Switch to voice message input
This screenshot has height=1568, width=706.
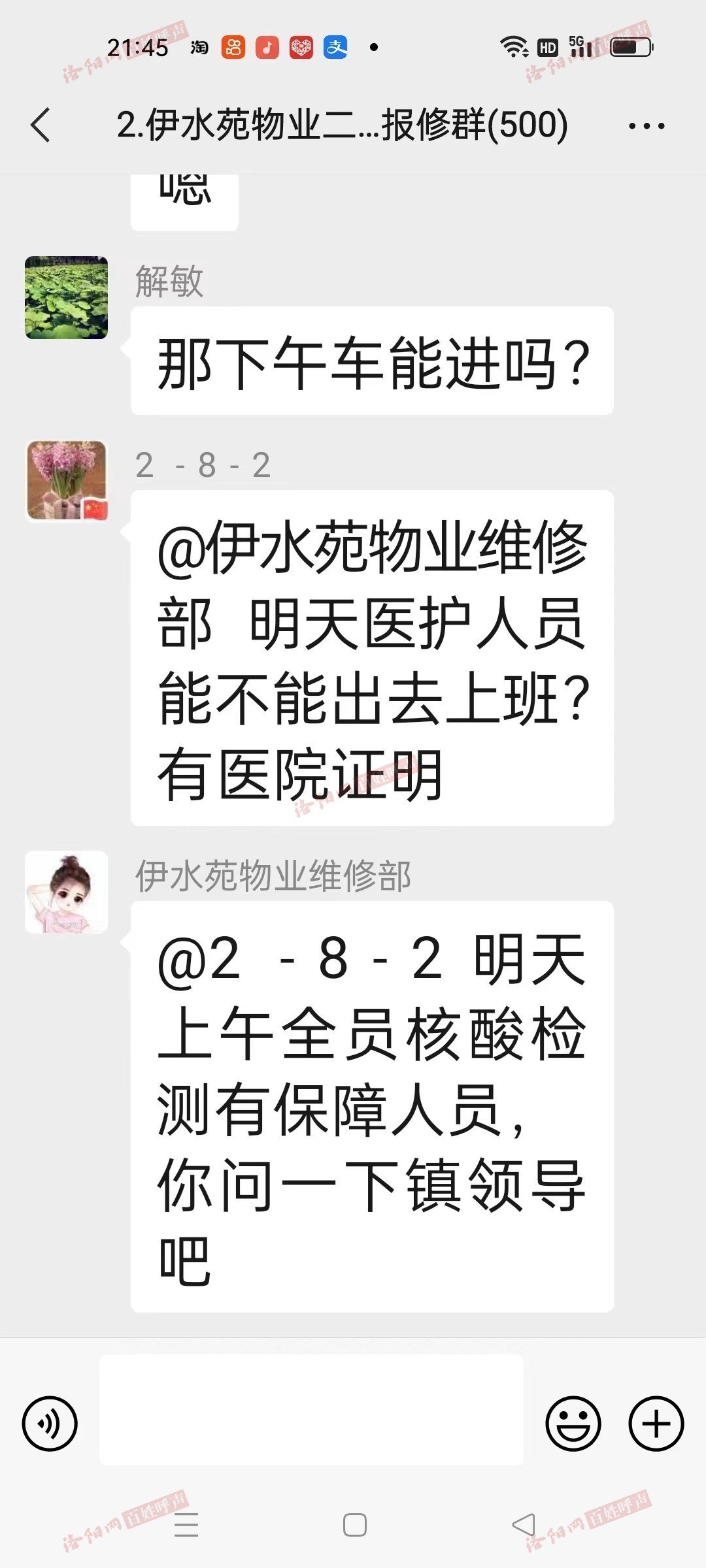click(x=50, y=1424)
